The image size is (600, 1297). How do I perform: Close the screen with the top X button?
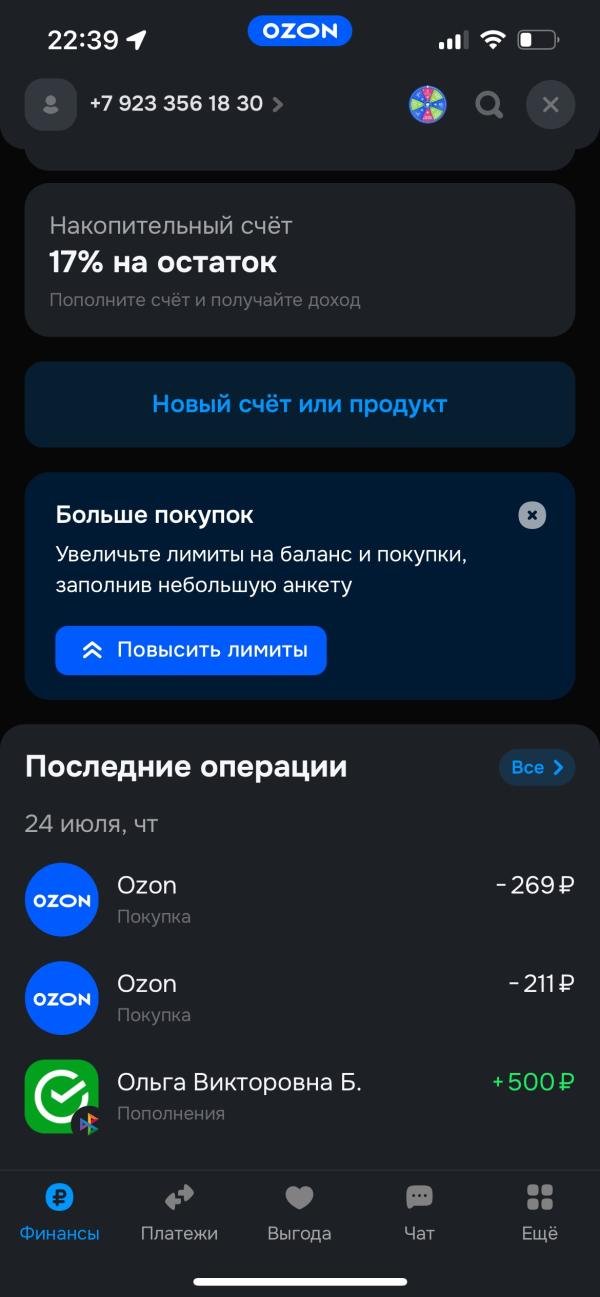click(550, 104)
